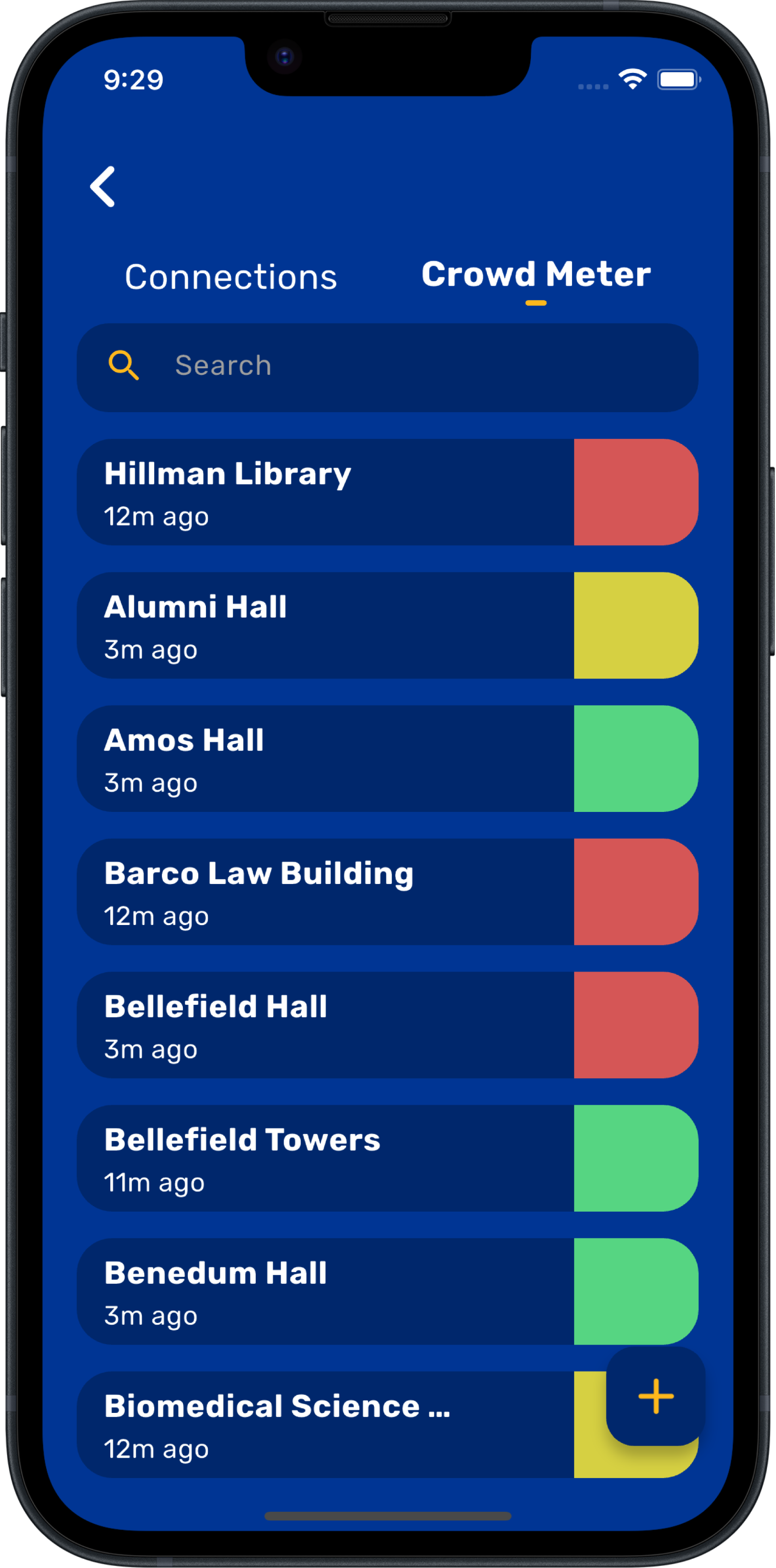The height and width of the screenshot is (1568, 776).
Task: Go back using the back arrow
Action: [103, 186]
